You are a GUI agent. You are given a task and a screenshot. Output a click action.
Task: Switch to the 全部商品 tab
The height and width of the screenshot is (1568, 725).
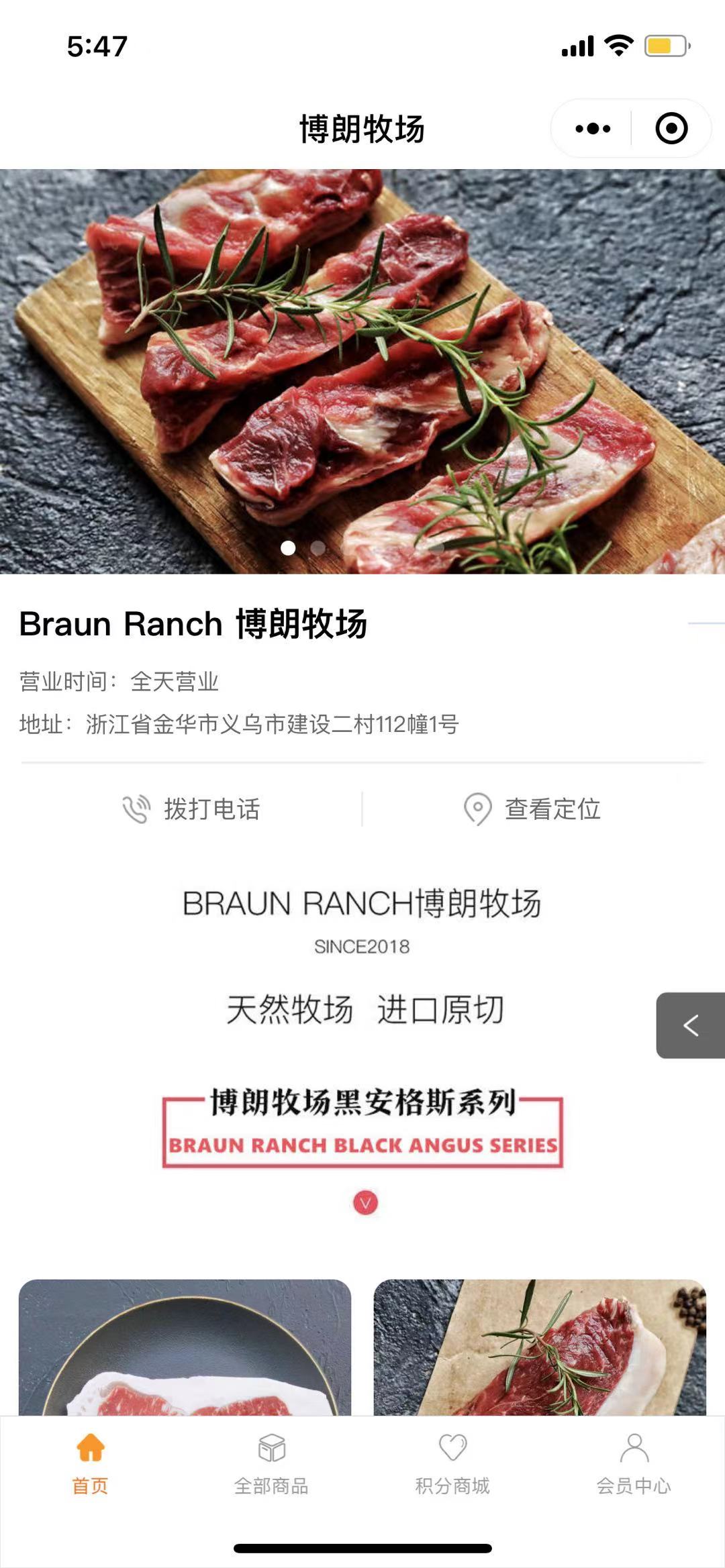click(x=271, y=1463)
